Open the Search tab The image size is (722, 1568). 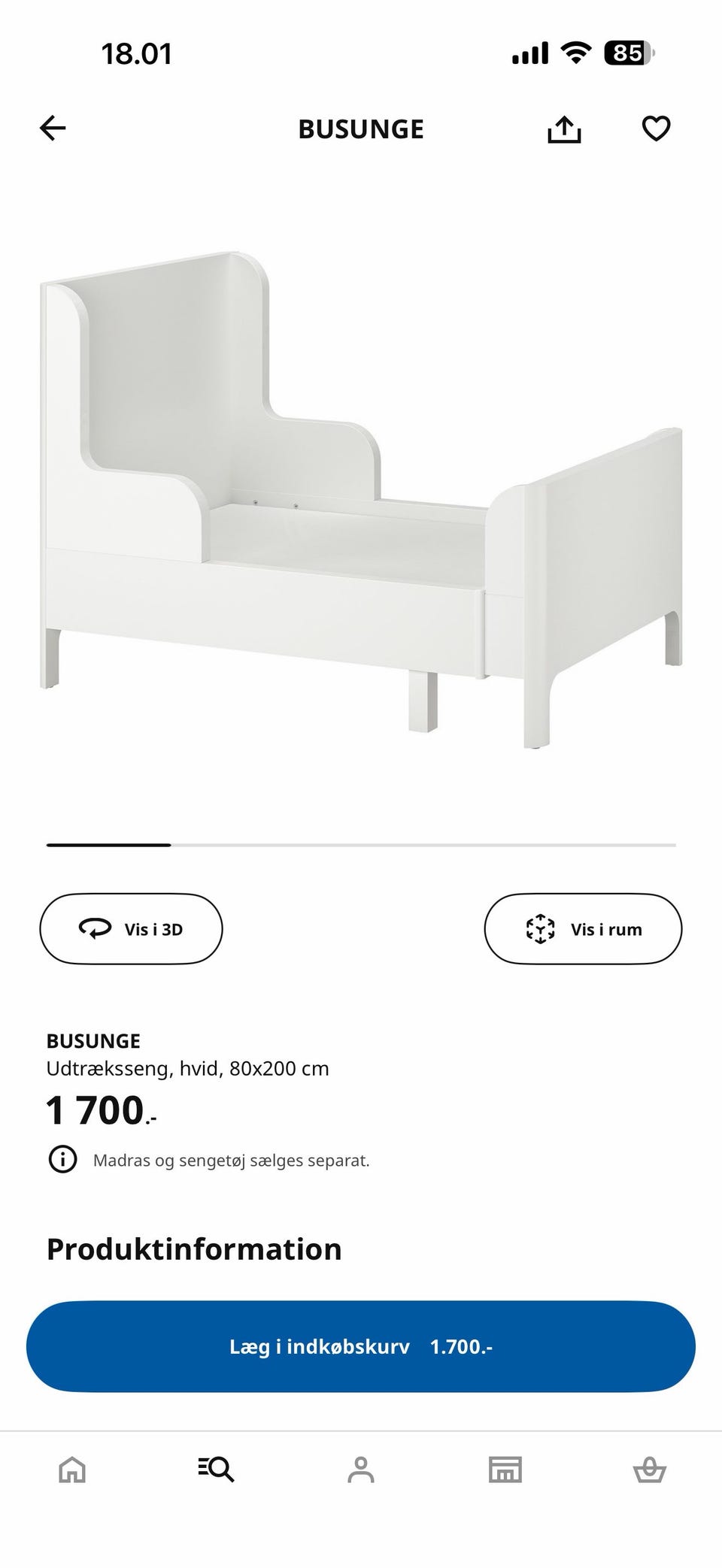(x=217, y=1470)
